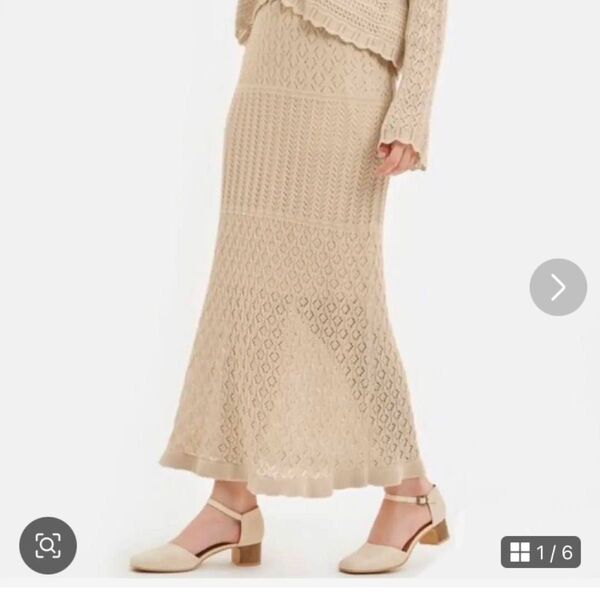Open the 1 / 6 photo grid
The image size is (600, 596).
541,551
